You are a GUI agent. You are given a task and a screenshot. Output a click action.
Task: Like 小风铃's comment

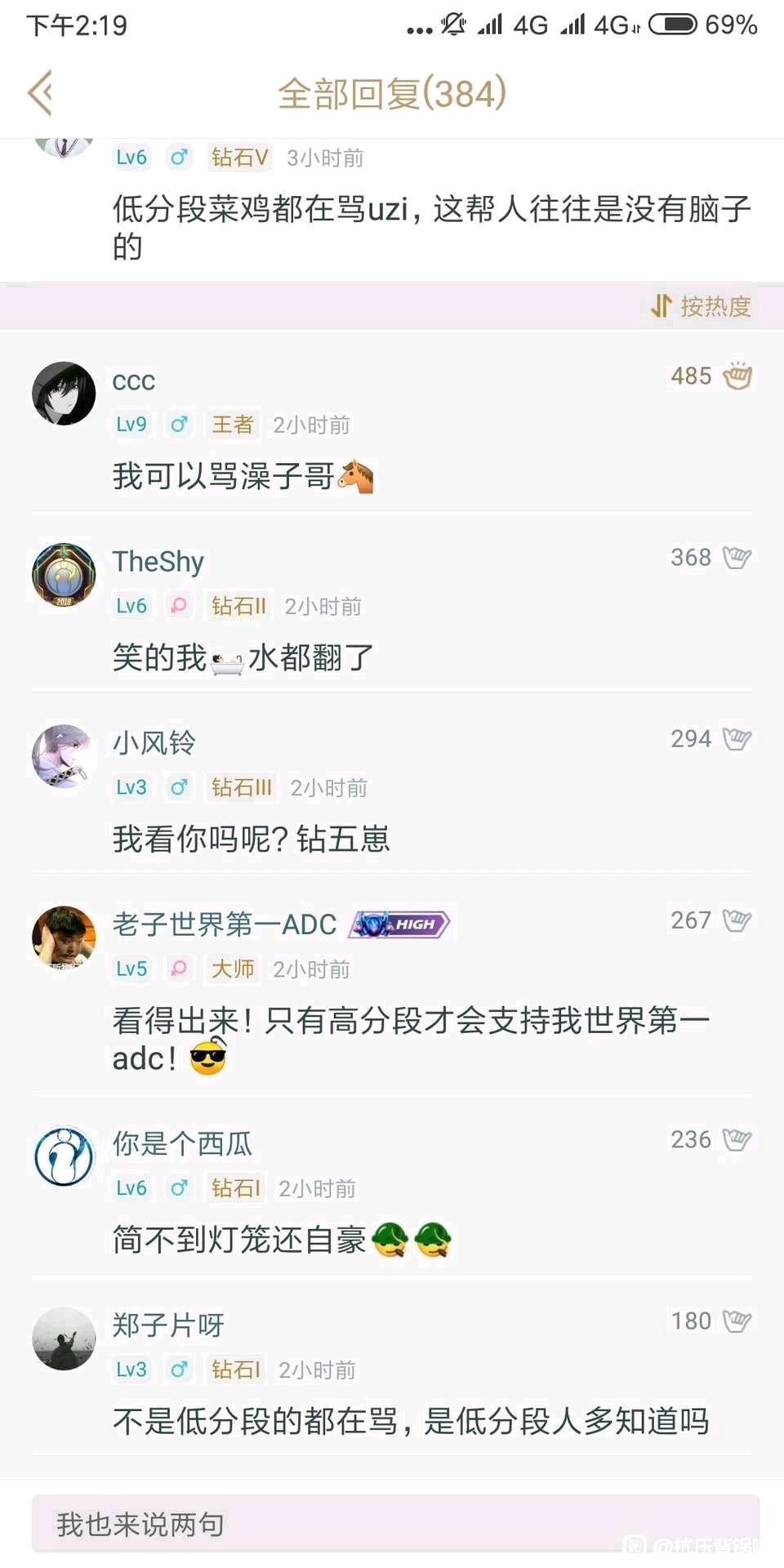pyautogui.click(x=737, y=739)
